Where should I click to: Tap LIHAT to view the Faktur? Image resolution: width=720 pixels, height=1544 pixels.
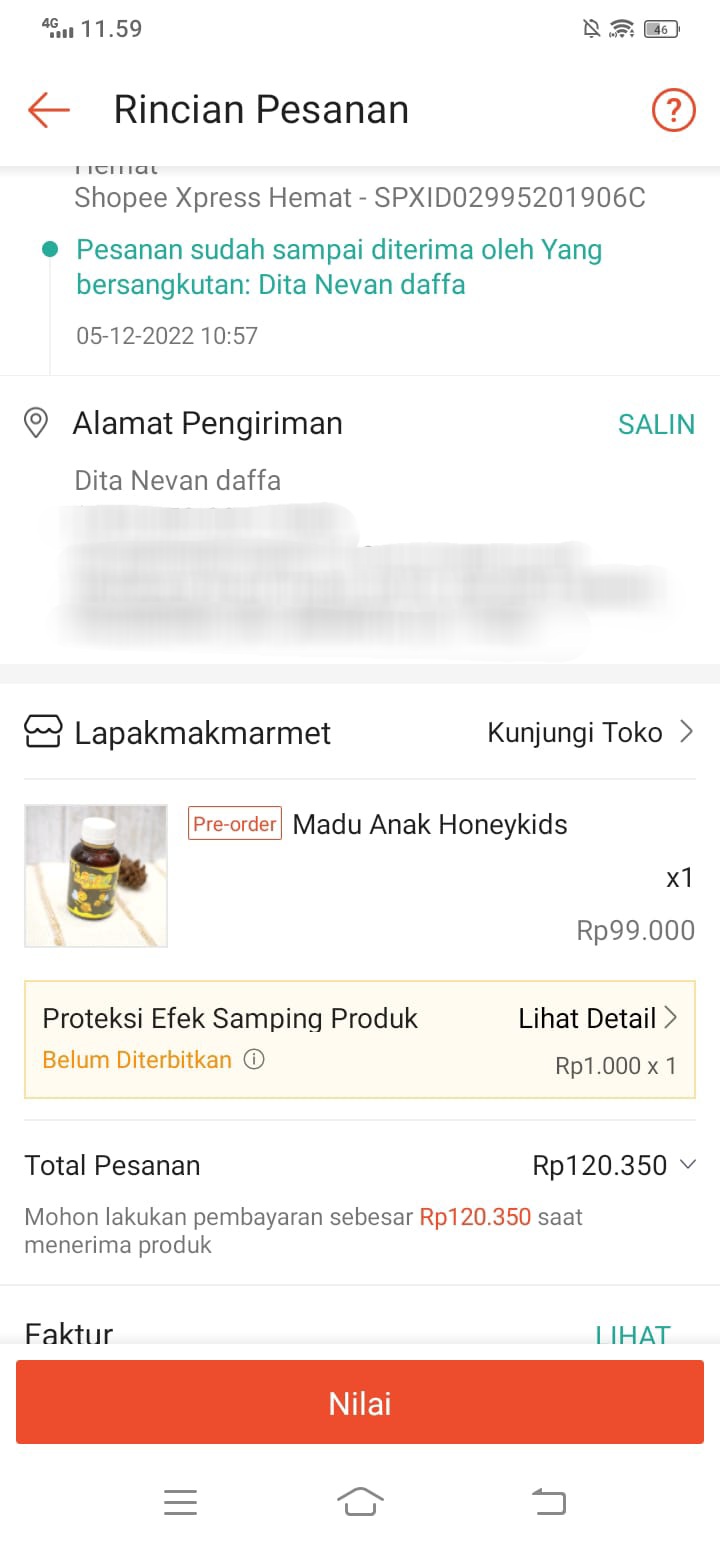pyautogui.click(x=632, y=1334)
